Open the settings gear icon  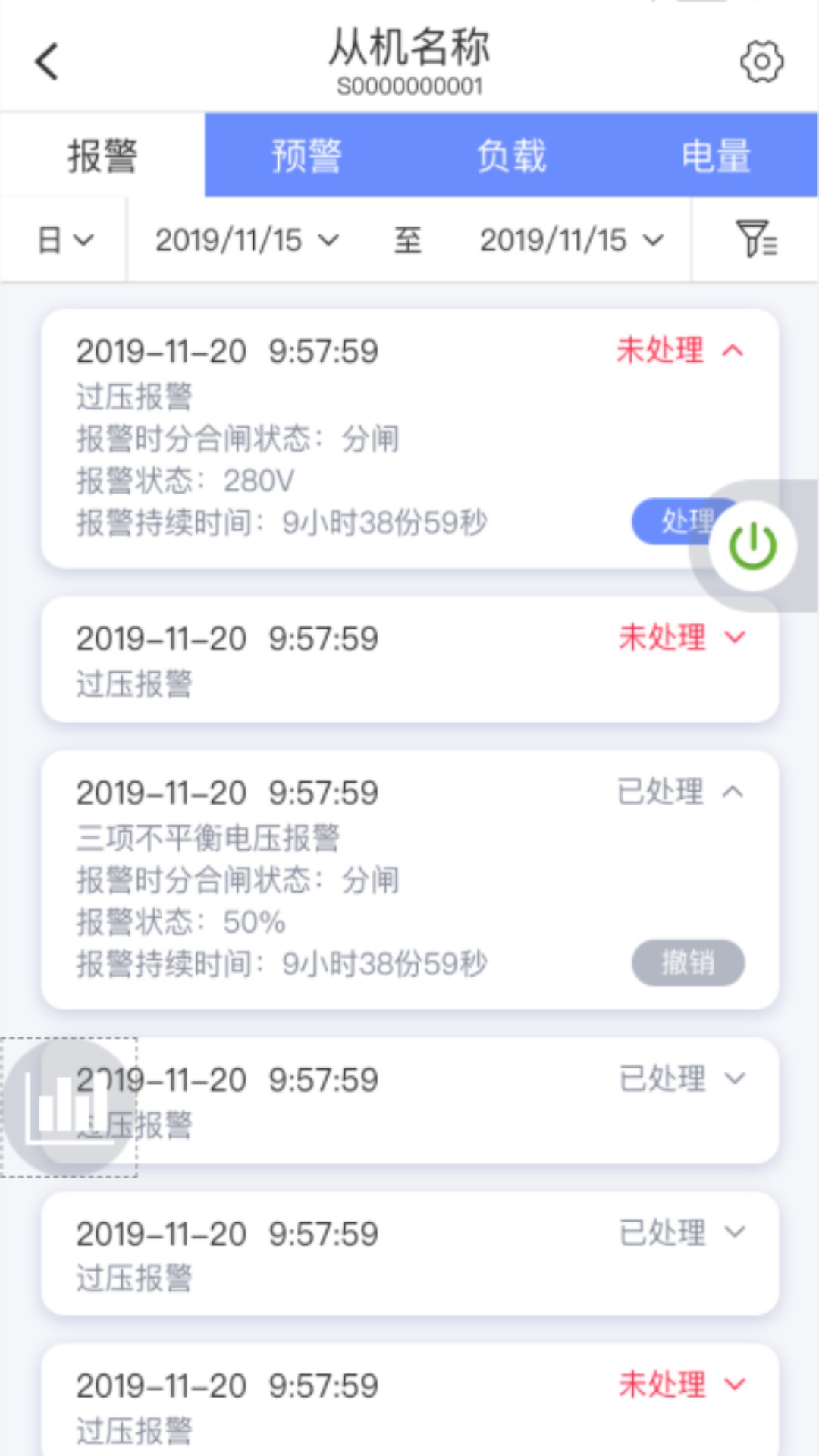(761, 61)
